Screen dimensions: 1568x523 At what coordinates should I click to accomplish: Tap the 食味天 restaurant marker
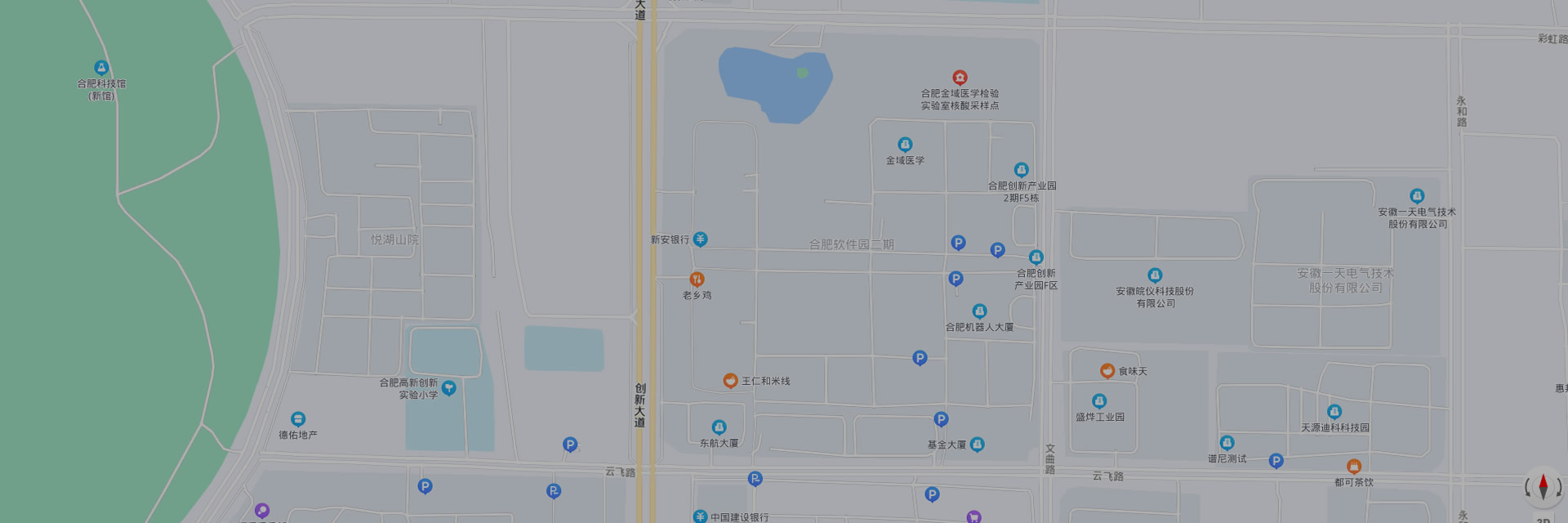click(x=1107, y=371)
